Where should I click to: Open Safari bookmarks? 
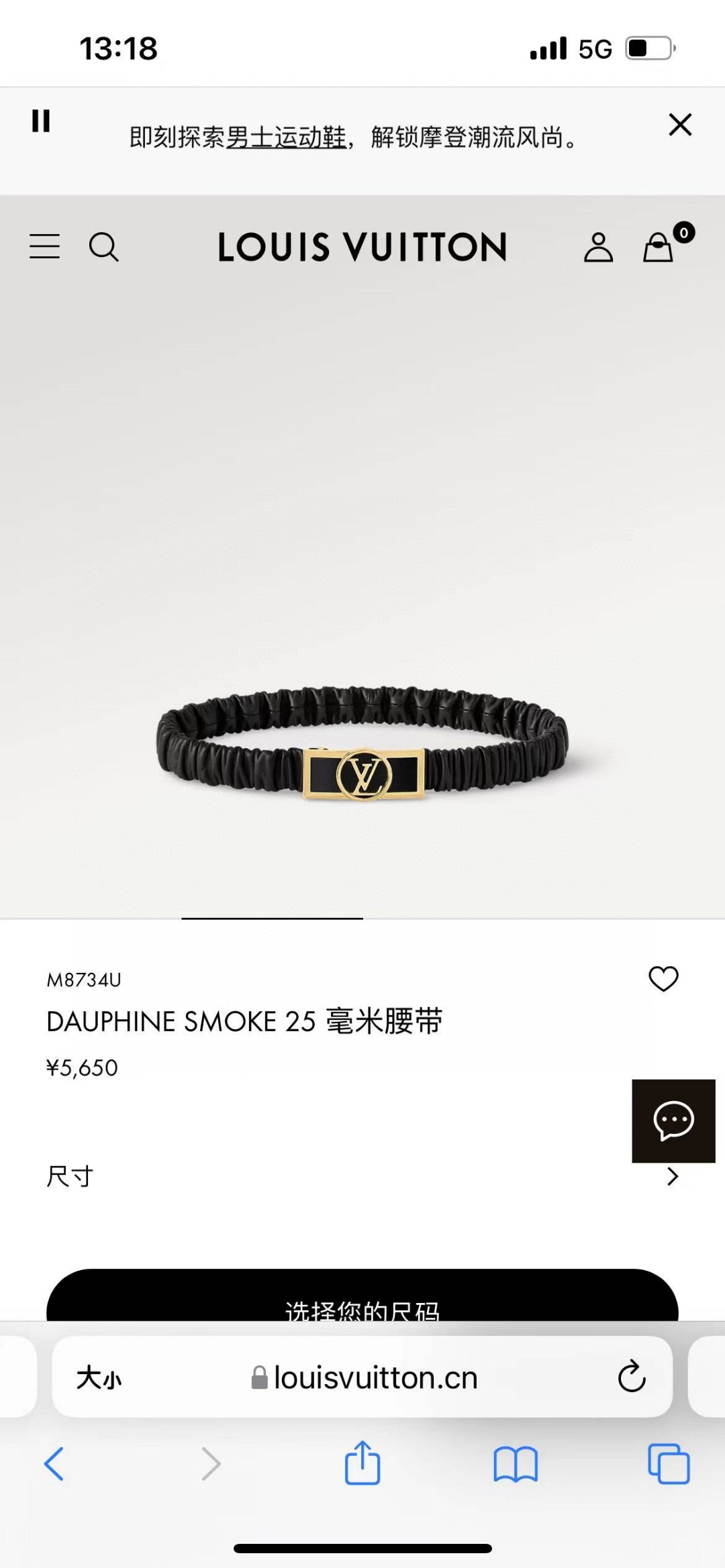(516, 1463)
